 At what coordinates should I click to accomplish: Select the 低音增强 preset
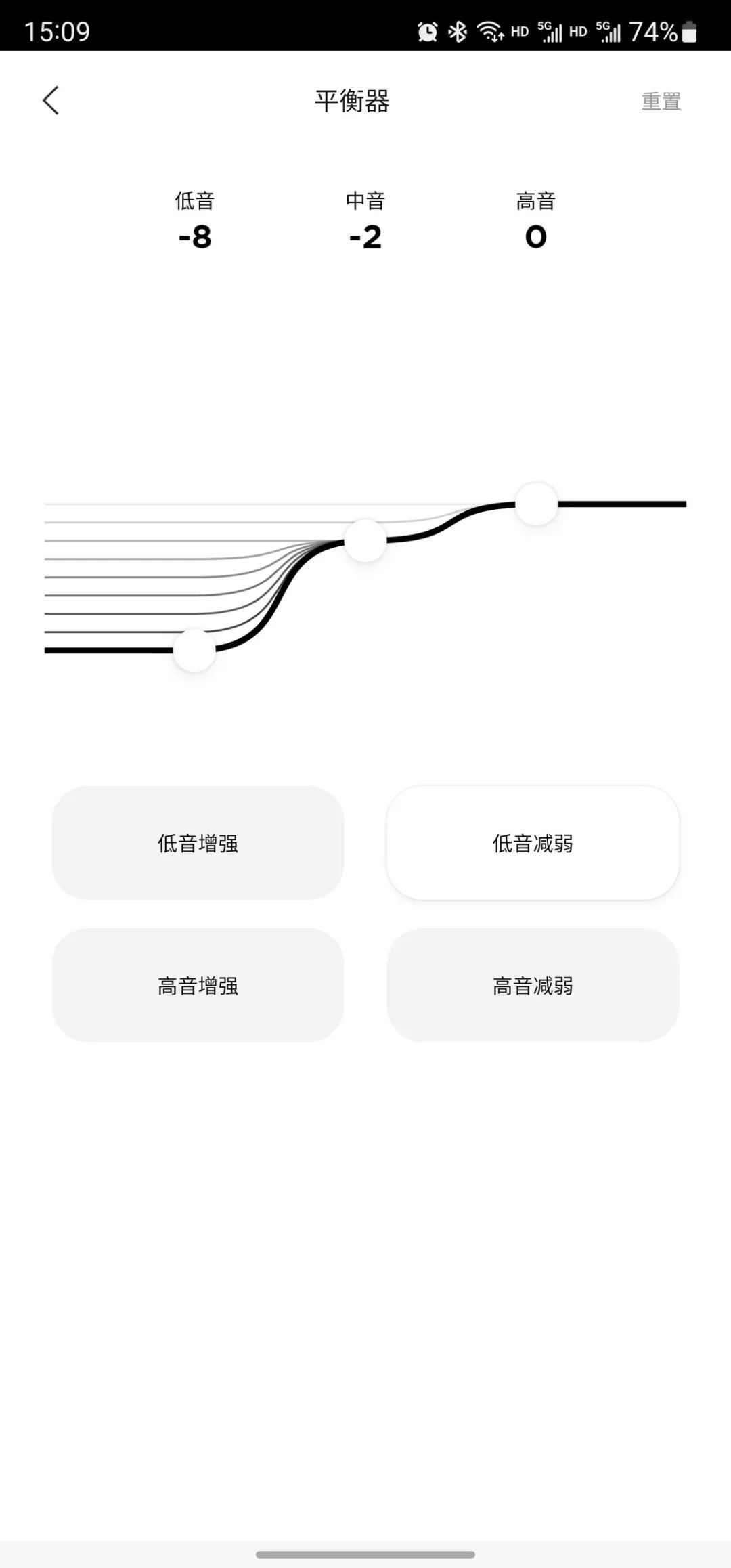pyautogui.click(x=198, y=843)
